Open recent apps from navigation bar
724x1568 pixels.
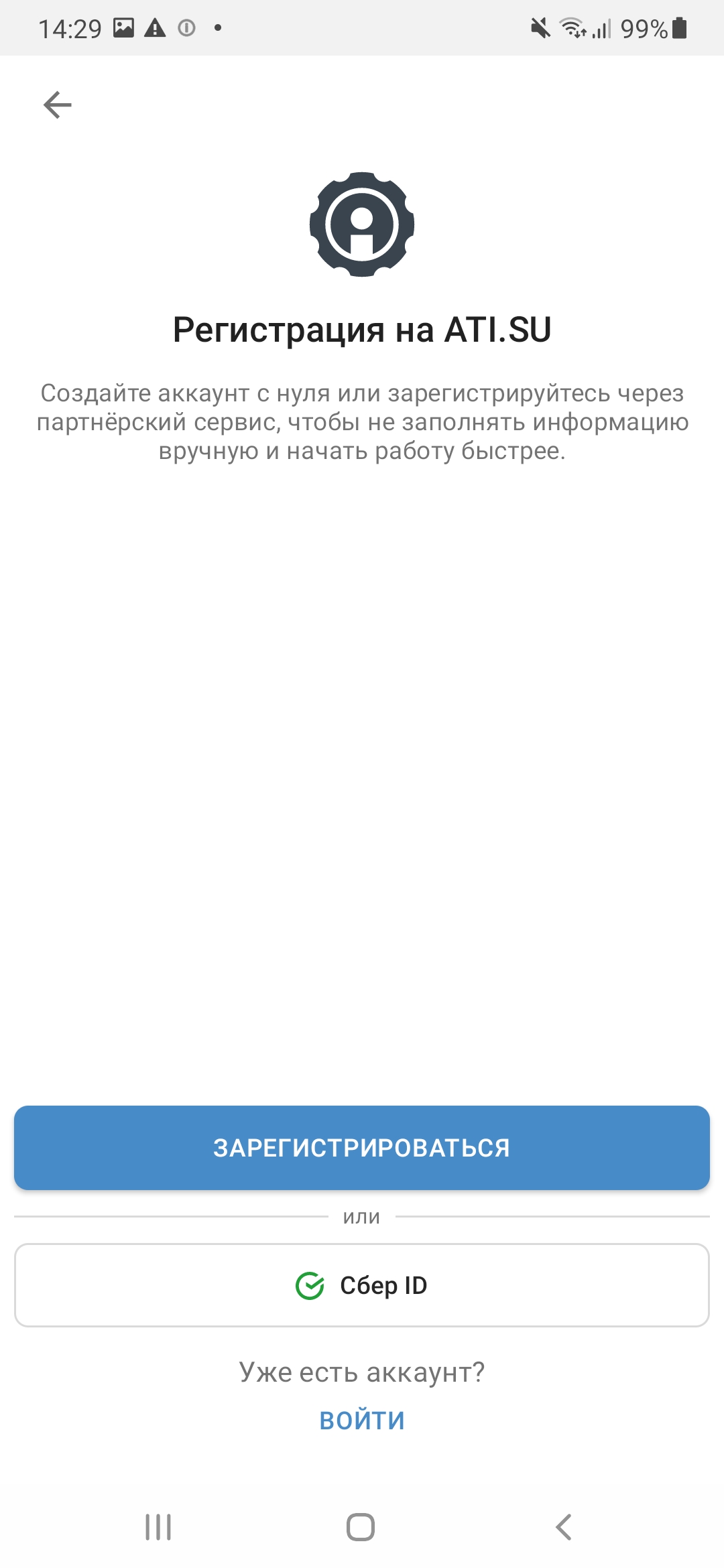click(x=158, y=1527)
